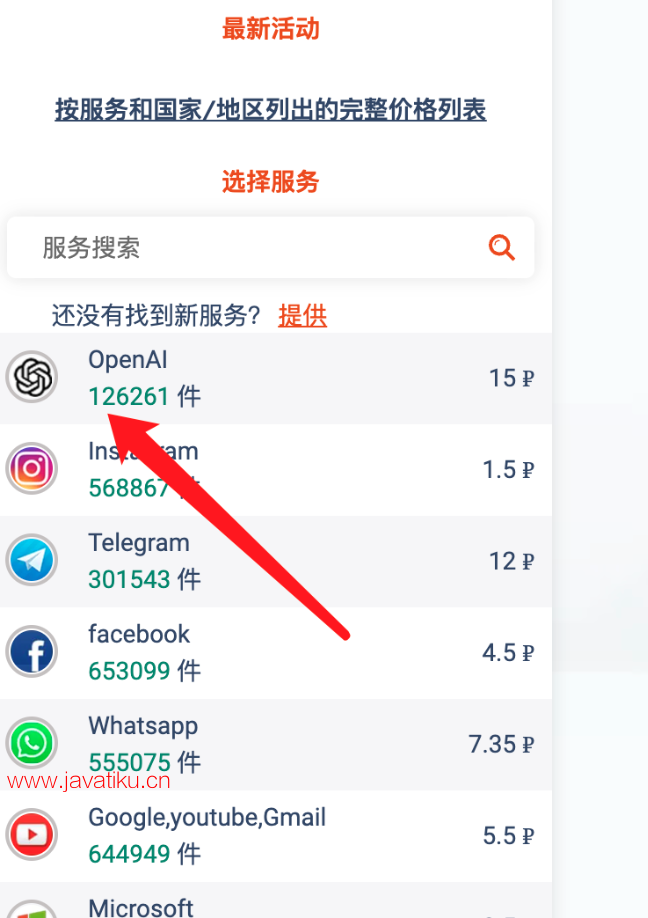The height and width of the screenshot is (918, 648).
Task: Open the Google,youtube,Gmail service row
Action: 275,835
